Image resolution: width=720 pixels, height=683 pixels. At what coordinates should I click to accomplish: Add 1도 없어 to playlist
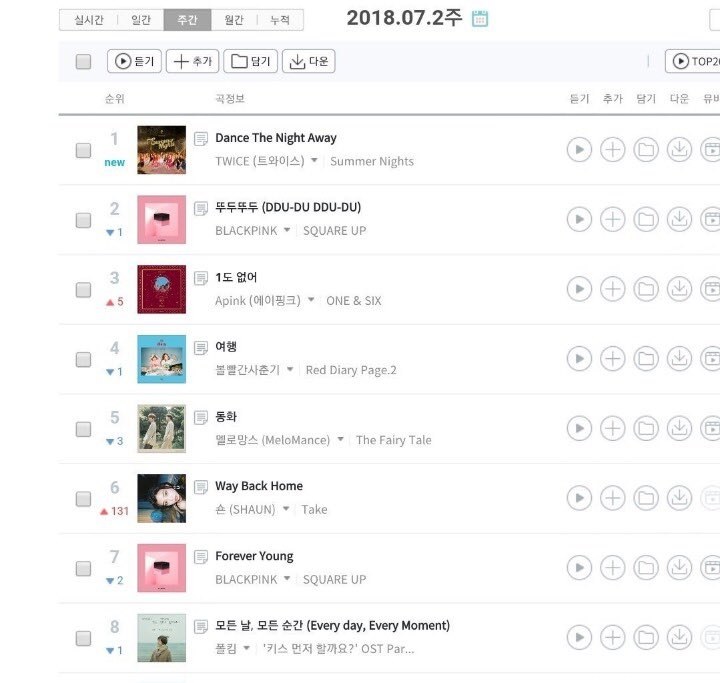612,289
